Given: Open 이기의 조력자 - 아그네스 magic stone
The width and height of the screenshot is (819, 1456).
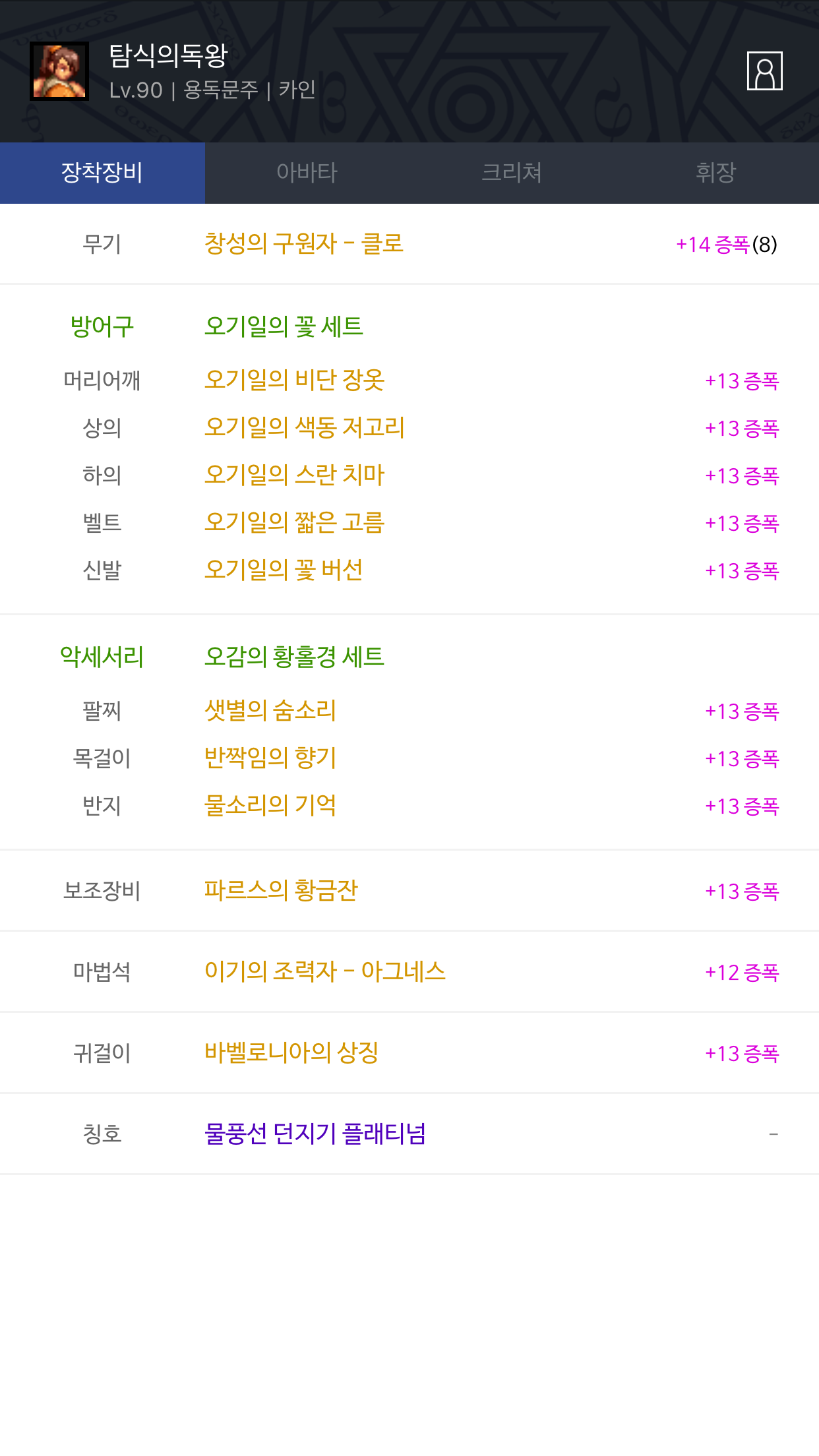Looking at the screenshot, I should tap(325, 972).
